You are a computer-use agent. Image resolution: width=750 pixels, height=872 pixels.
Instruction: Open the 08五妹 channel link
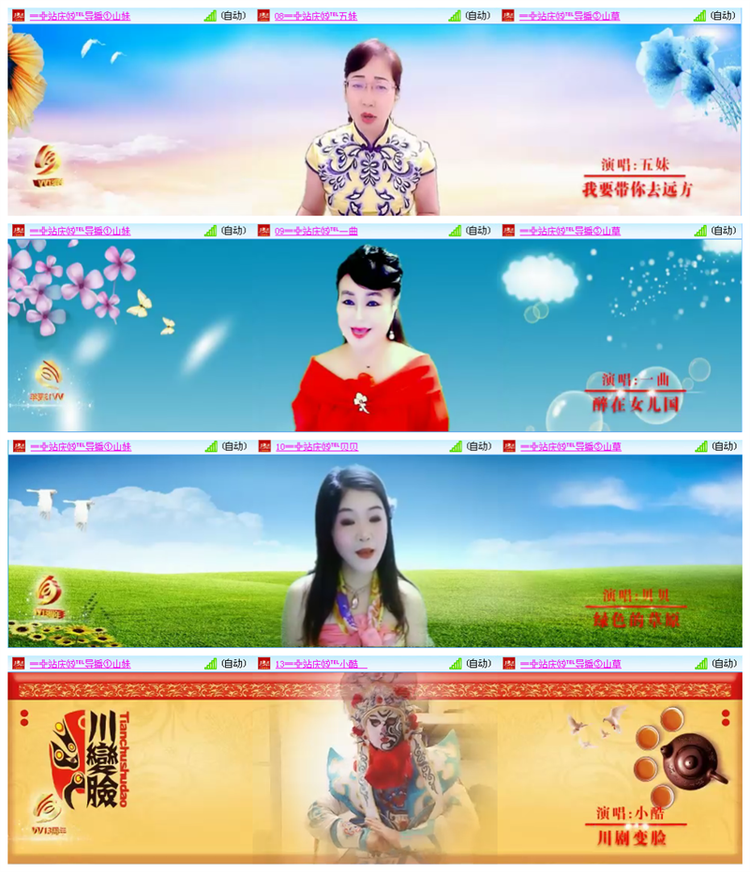[315, 13]
